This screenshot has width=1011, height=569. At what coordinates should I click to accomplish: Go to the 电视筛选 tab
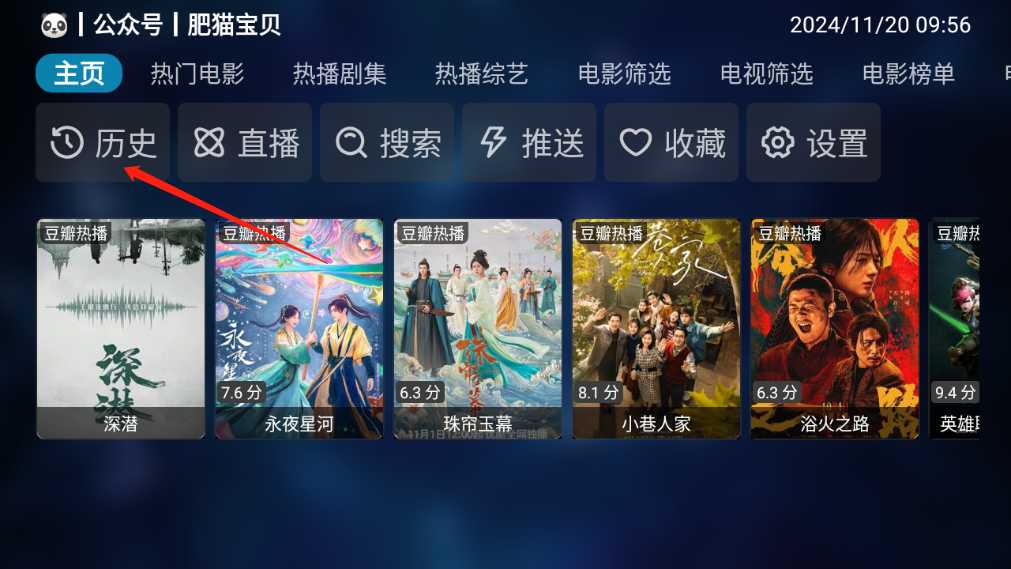tap(766, 74)
